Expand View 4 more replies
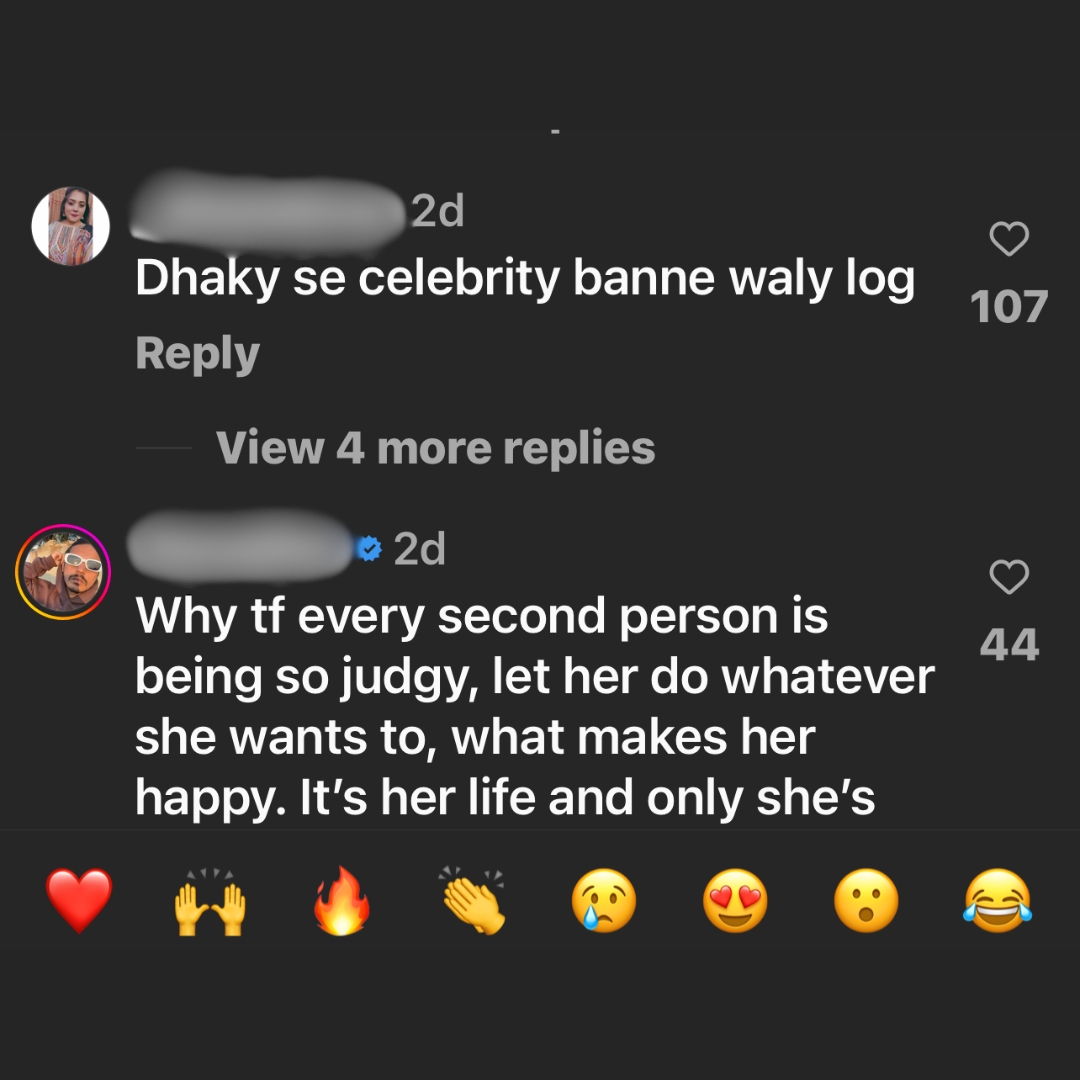This screenshot has width=1080, height=1080. pos(435,447)
